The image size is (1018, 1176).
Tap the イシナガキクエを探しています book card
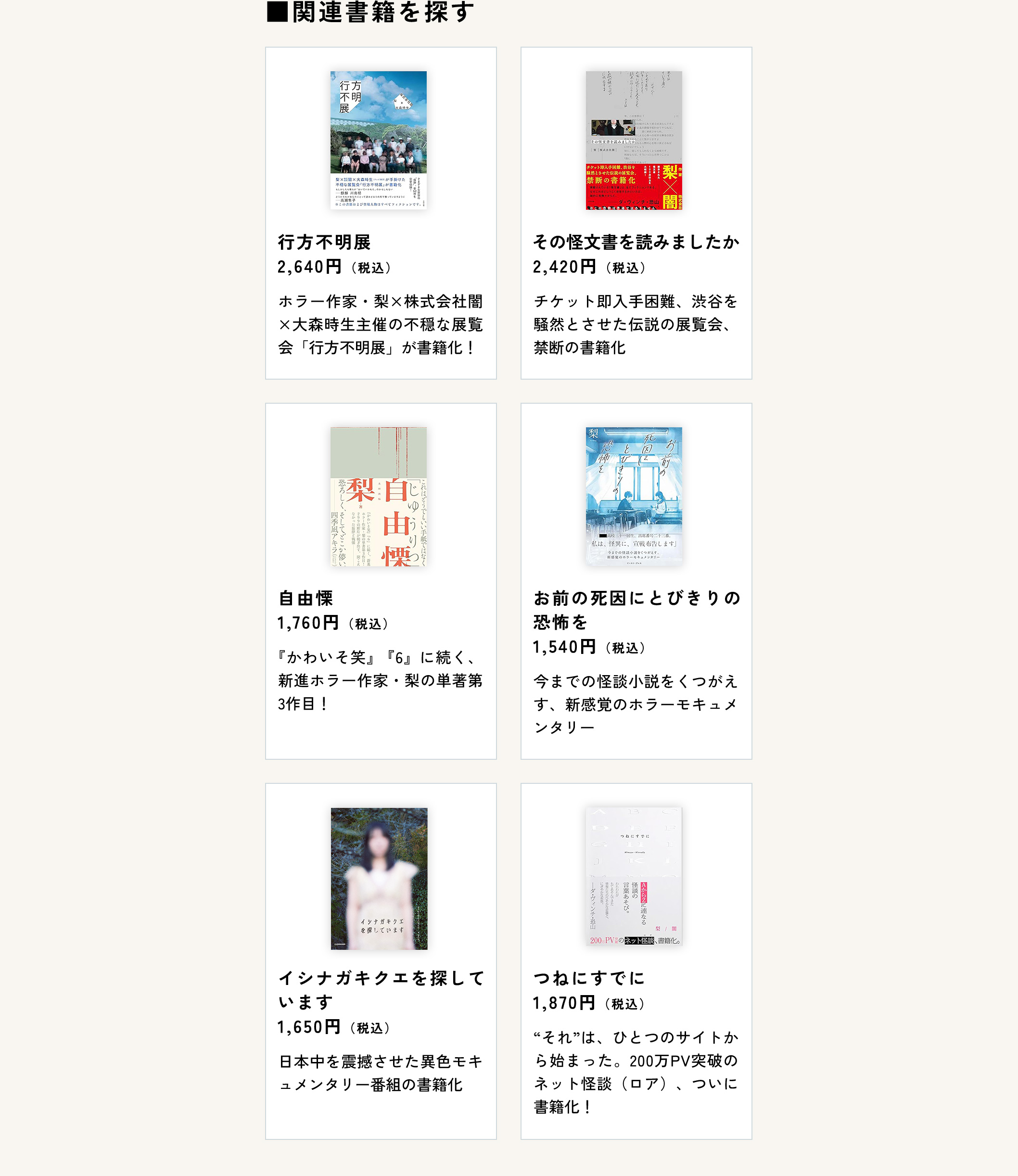[381, 960]
